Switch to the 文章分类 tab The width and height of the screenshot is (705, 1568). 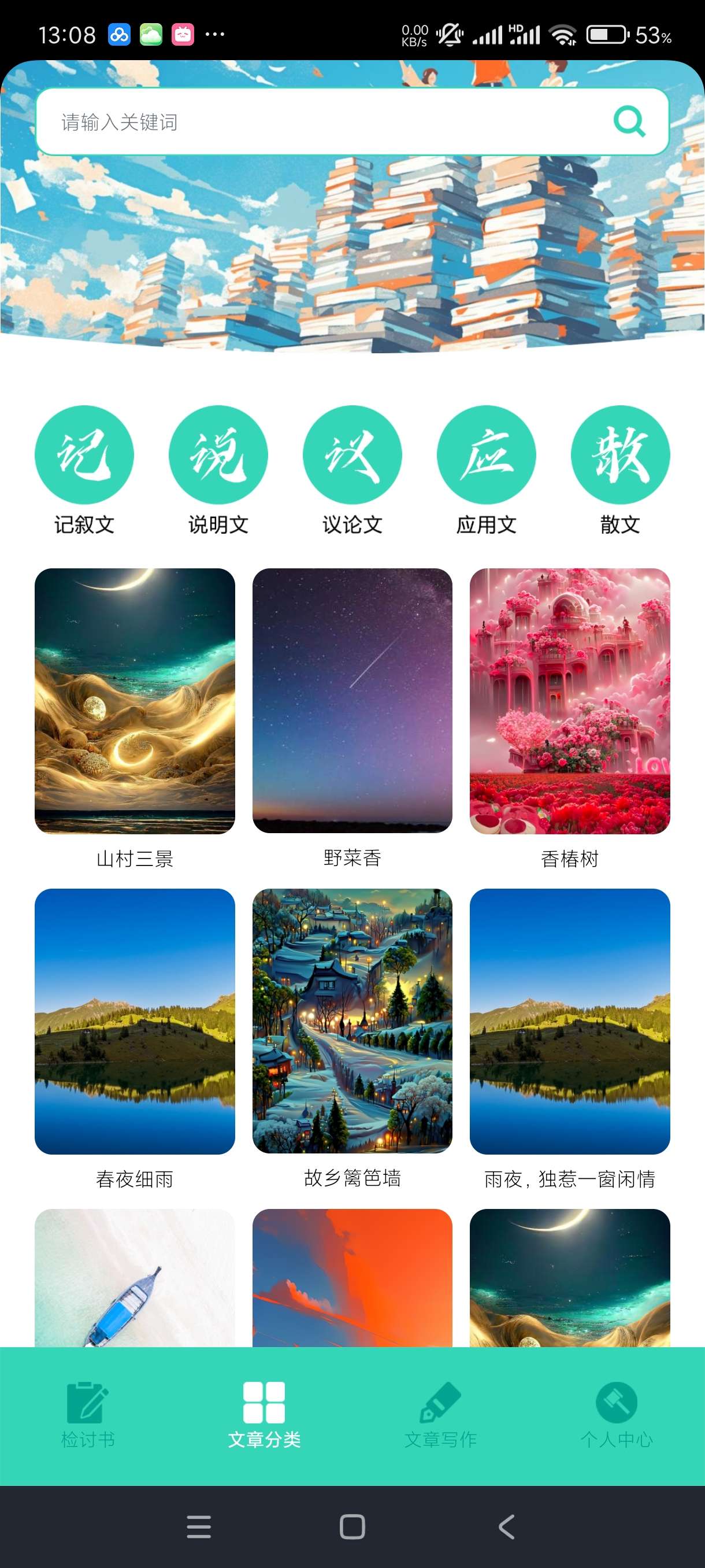(264, 1415)
